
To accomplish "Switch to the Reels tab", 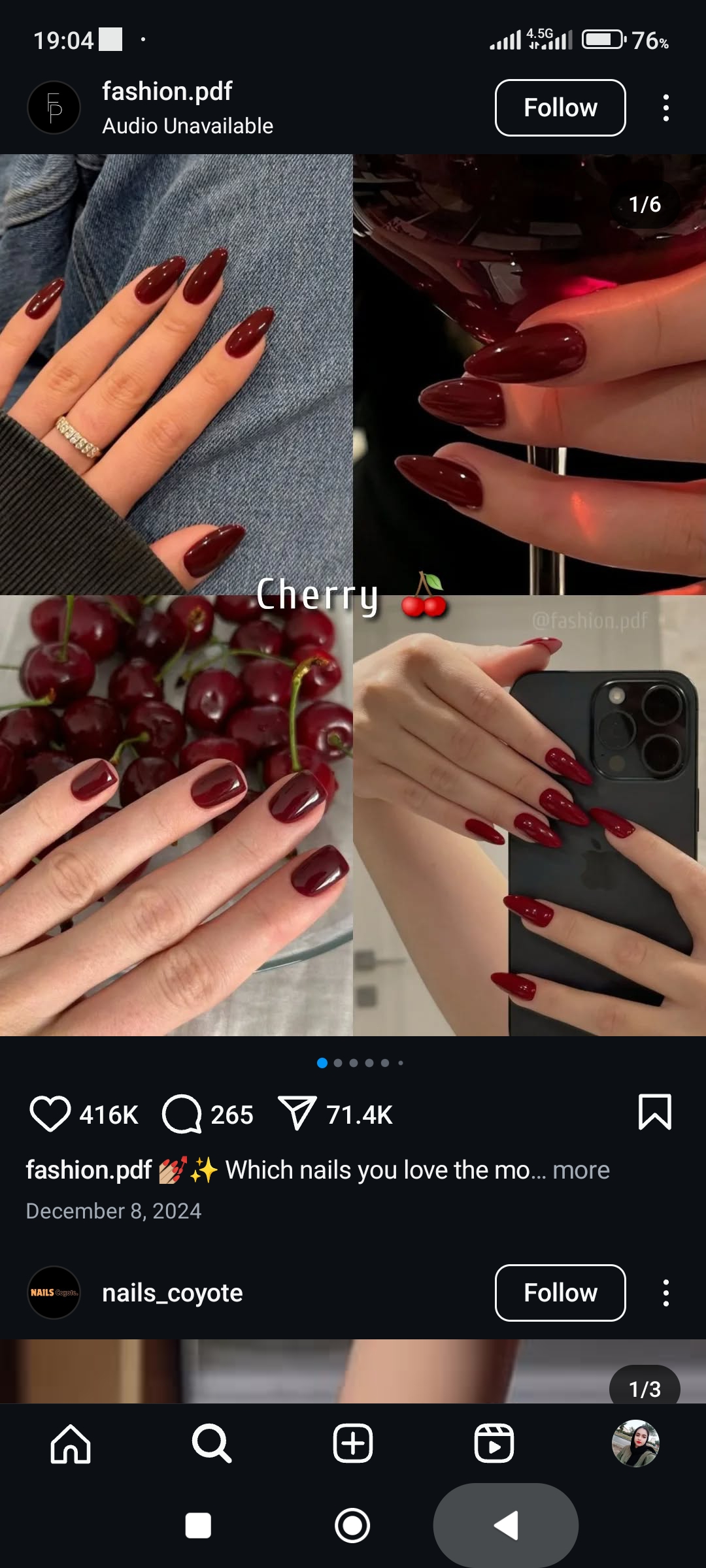I will tap(494, 1444).
